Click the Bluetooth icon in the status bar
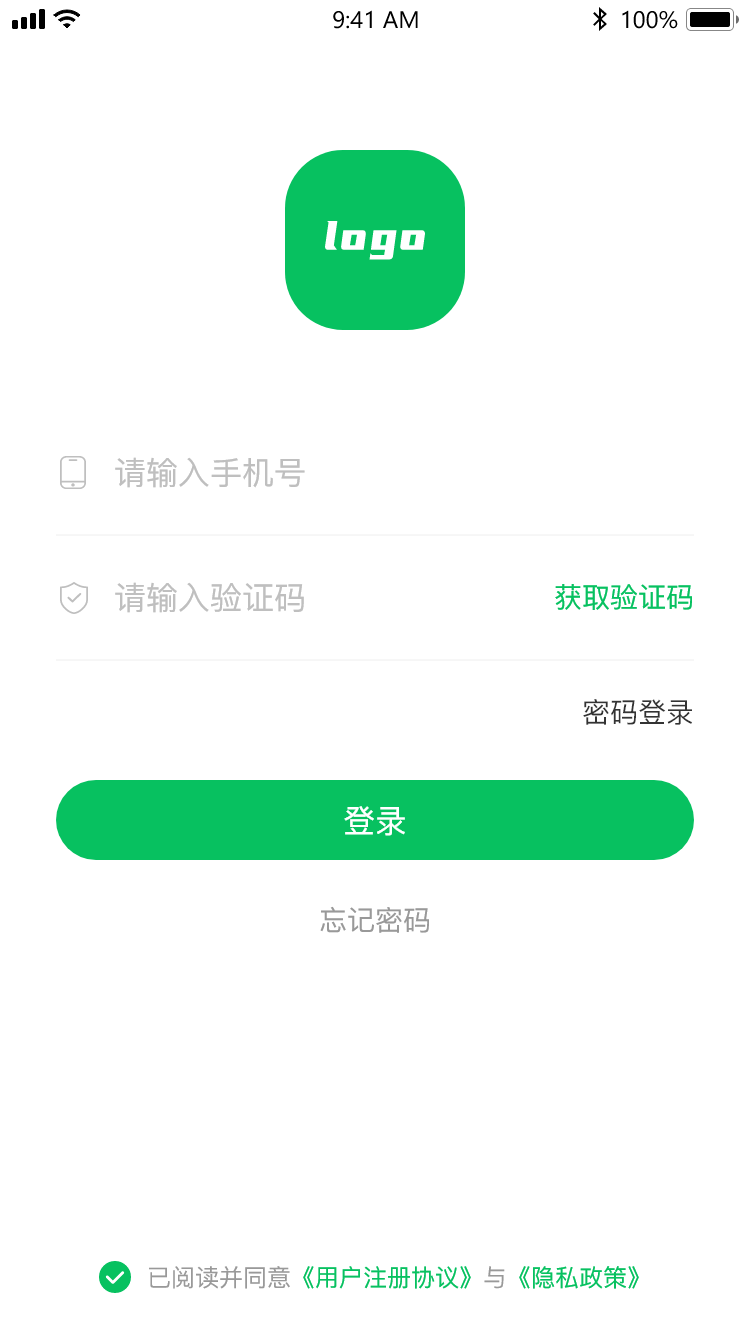 coord(602,19)
